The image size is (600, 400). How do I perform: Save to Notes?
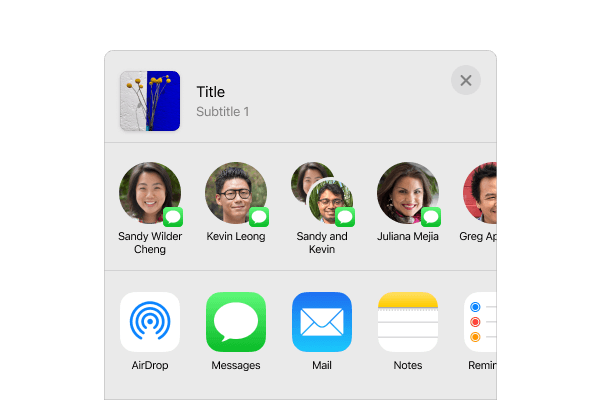point(408,322)
